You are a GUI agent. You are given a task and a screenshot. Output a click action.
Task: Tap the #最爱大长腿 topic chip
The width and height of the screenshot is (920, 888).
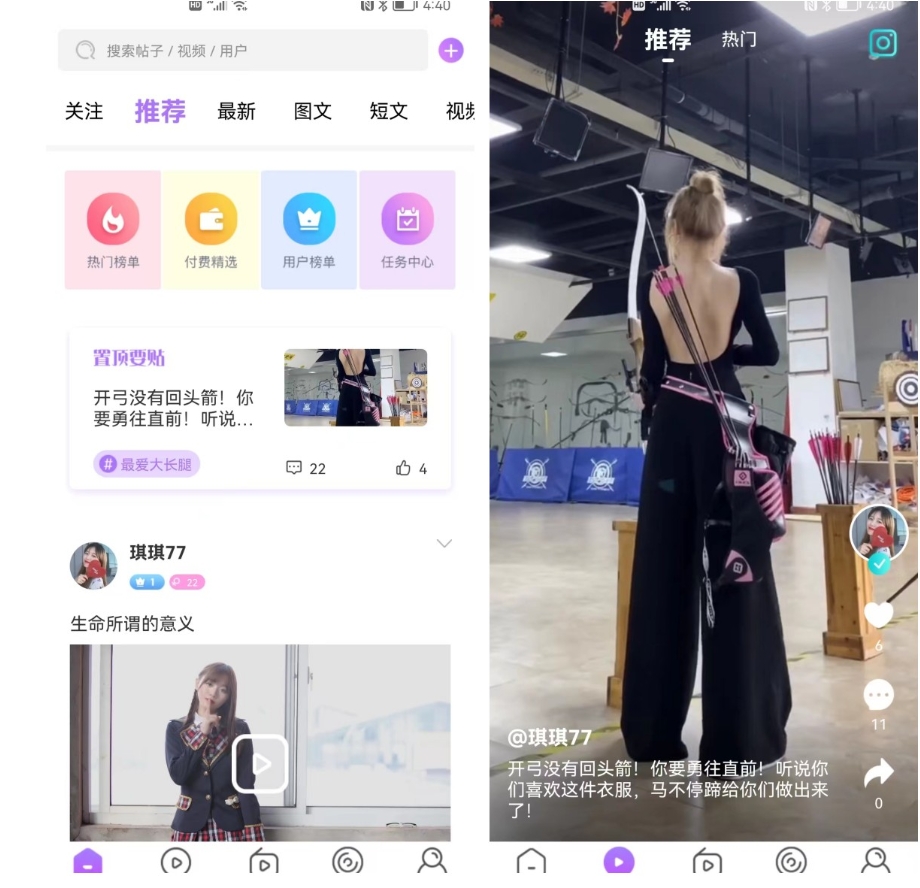(x=147, y=464)
